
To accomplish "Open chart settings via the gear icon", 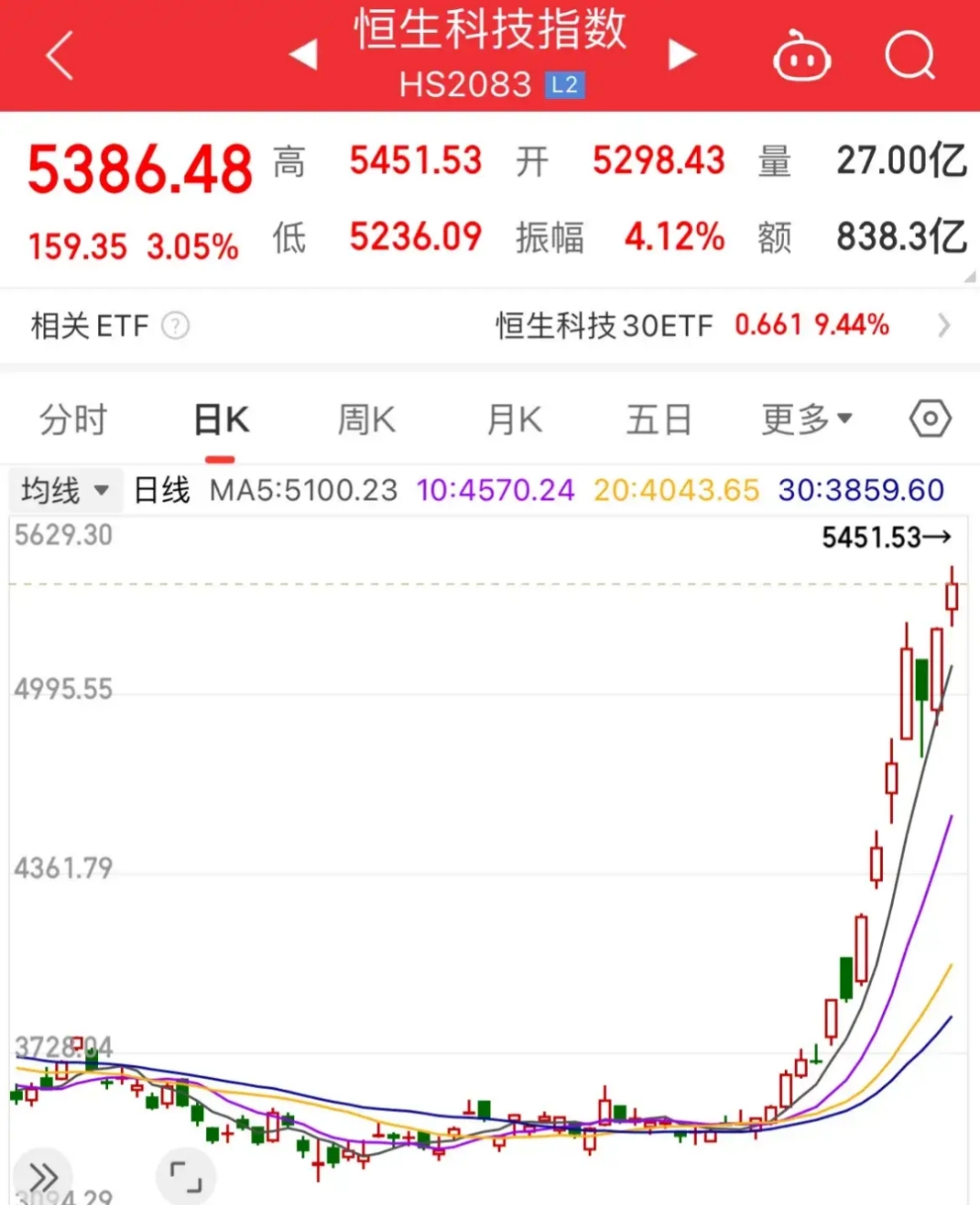I will (x=929, y=418).
